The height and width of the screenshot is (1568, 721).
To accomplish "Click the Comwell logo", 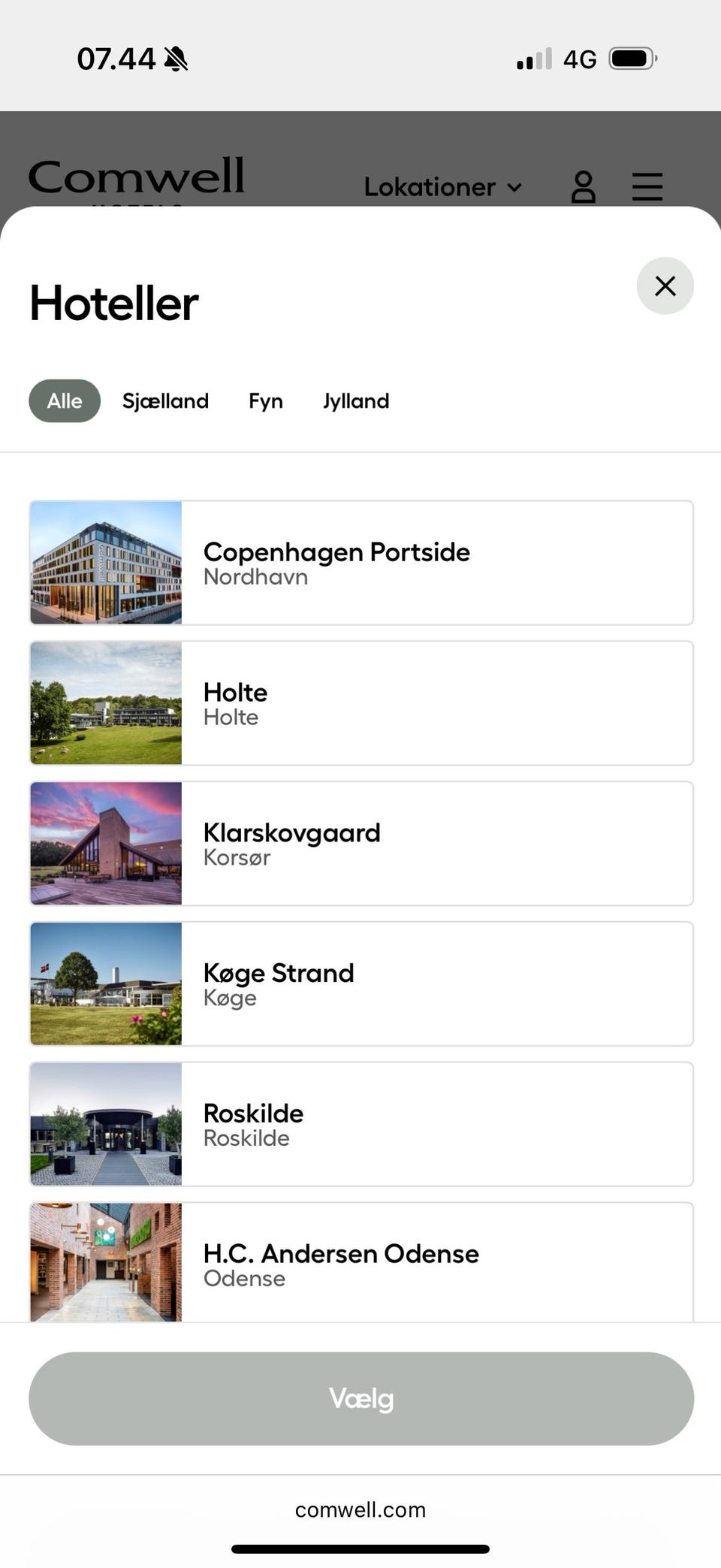I will pyautogui.click(x=135, y=178).
